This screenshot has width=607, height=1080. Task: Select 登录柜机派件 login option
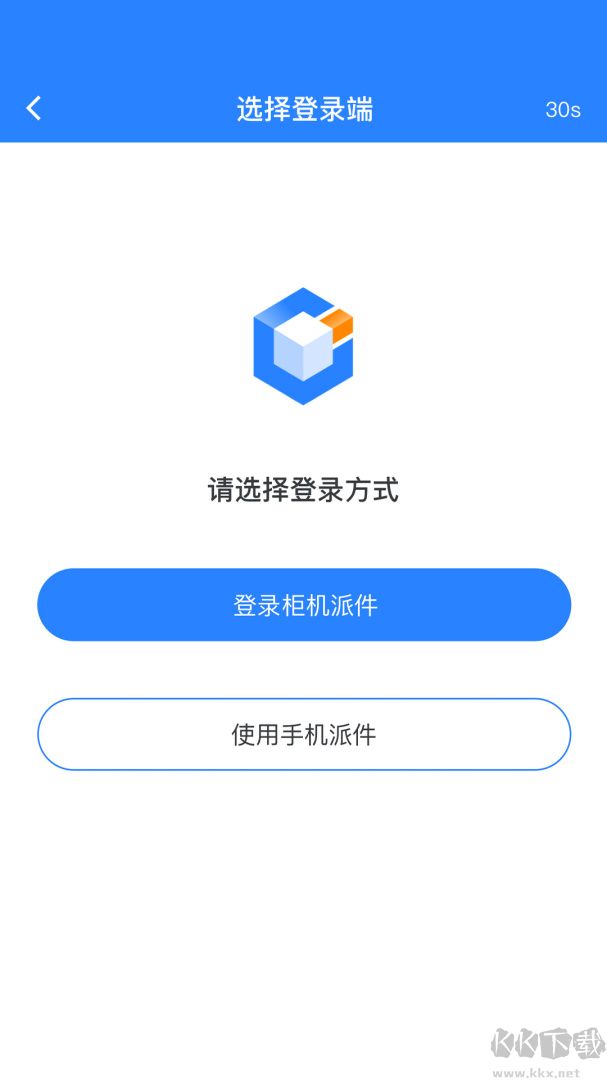pyautogui.click(x=304, y=605)
